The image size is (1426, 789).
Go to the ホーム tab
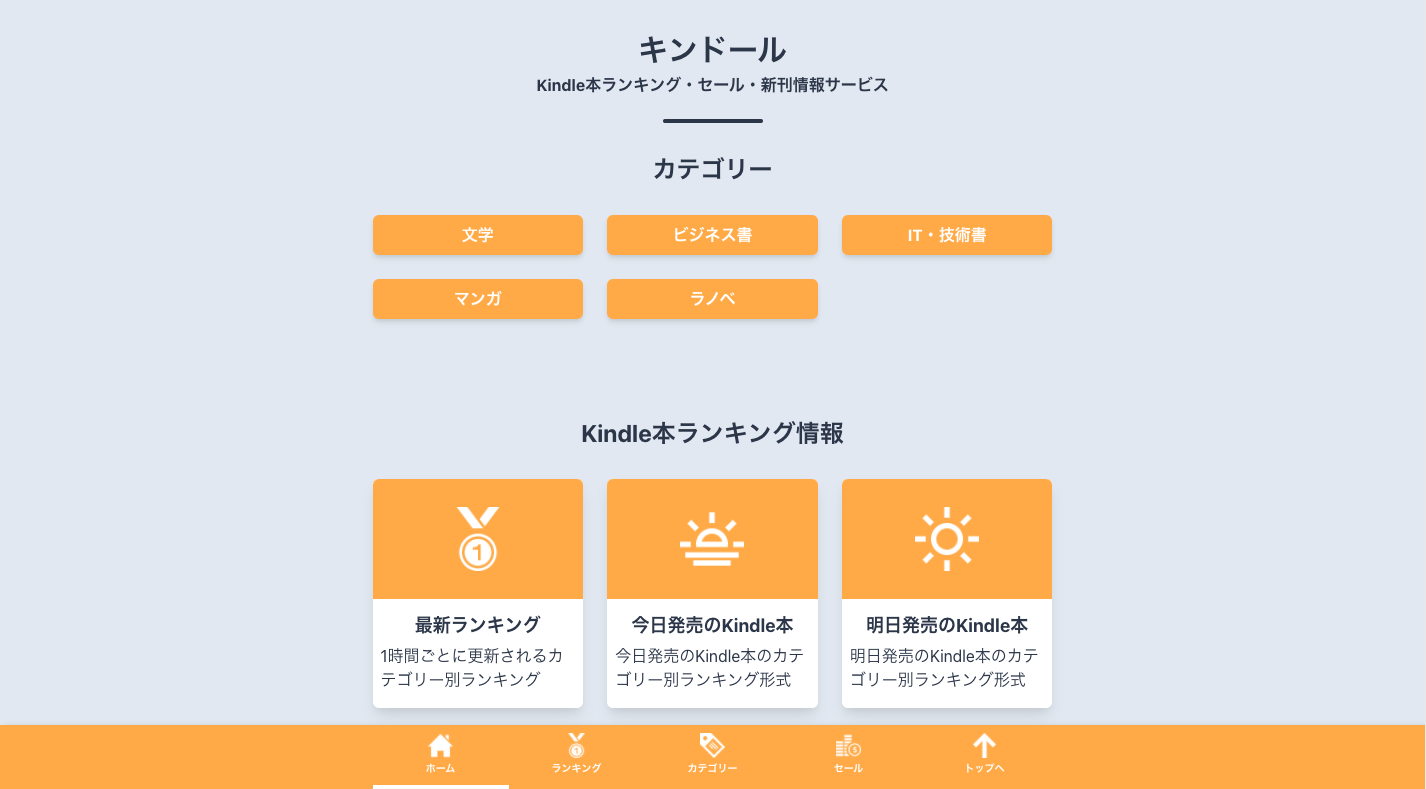tap(440, 754)
